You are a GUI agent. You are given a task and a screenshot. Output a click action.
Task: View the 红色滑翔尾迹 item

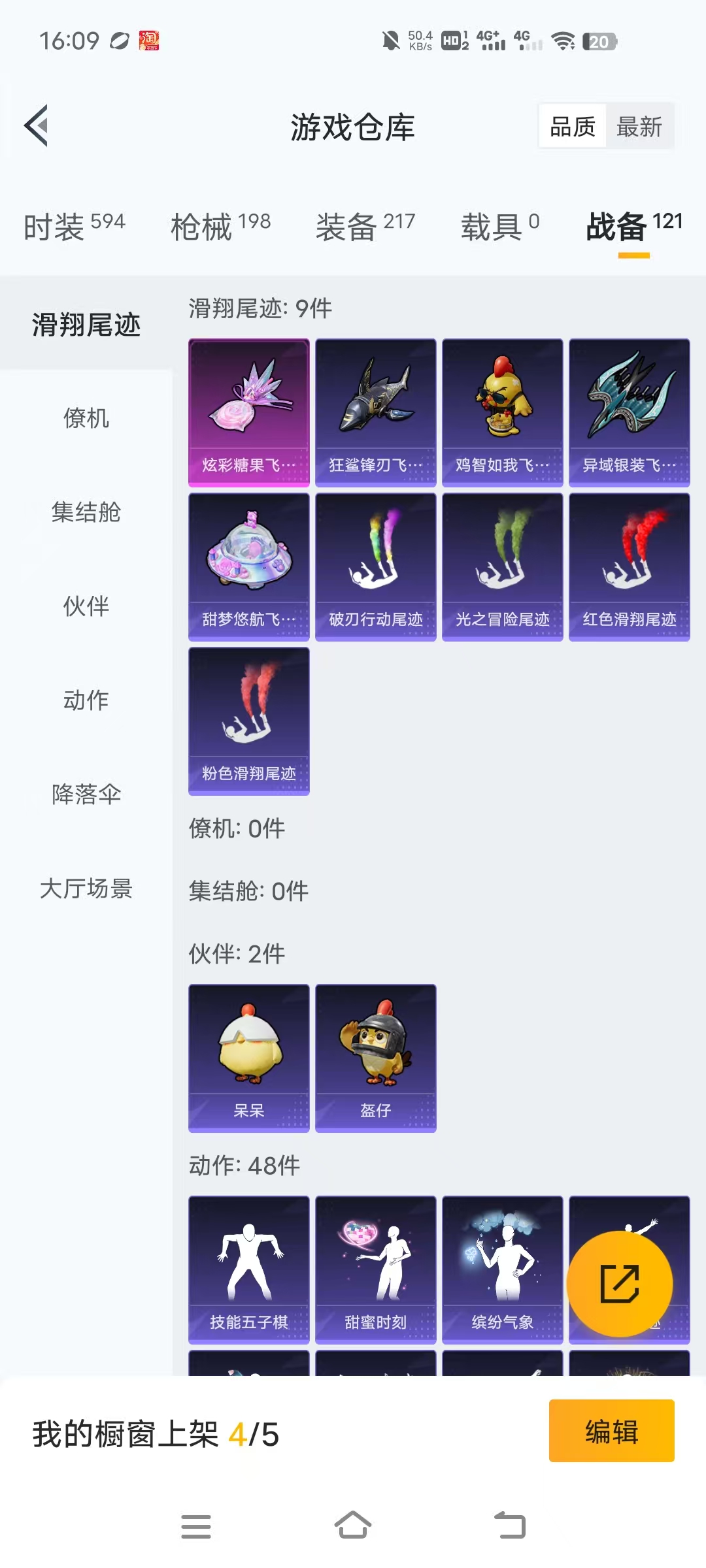(x=630, y=566)
